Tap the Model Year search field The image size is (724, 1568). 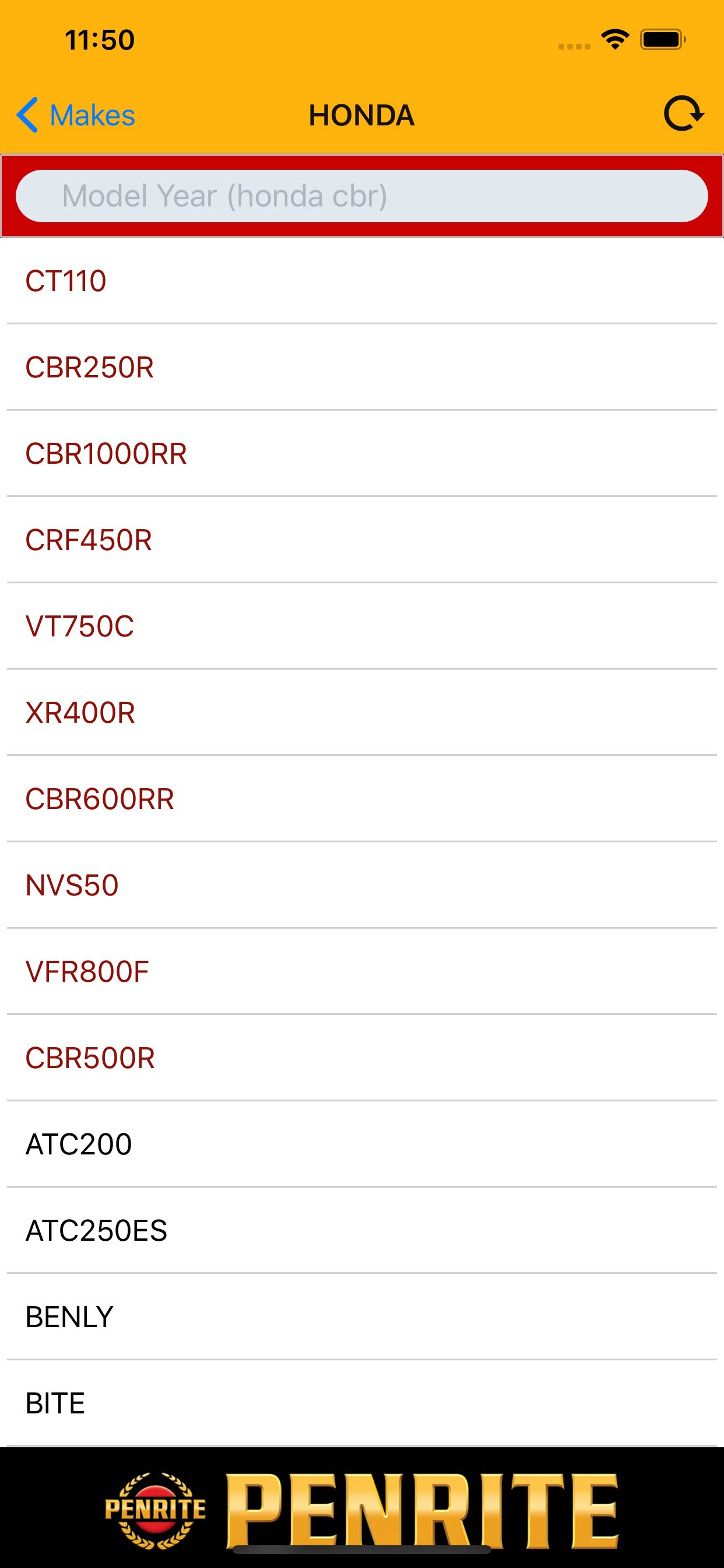pyautogui.click(x=362, y=195)
